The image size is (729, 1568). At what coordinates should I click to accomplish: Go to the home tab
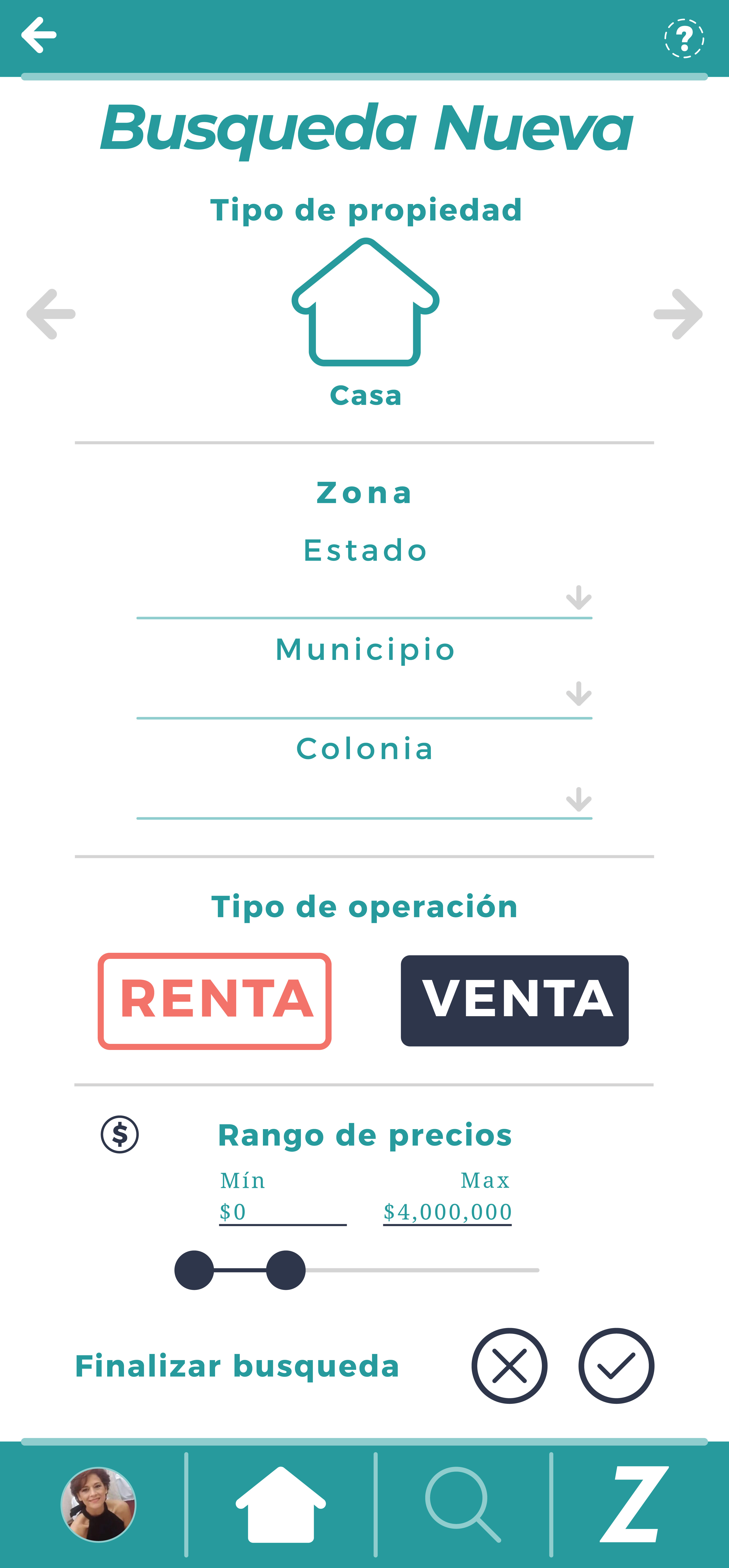[x=281, y=1505]
